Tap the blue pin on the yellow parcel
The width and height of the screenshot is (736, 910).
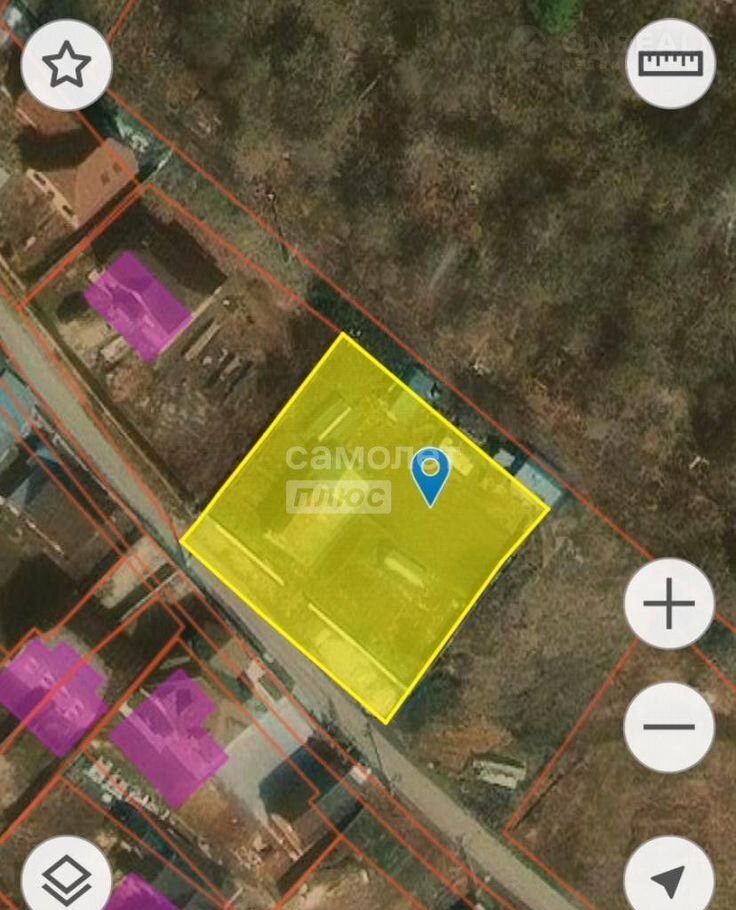pos(430,474)
